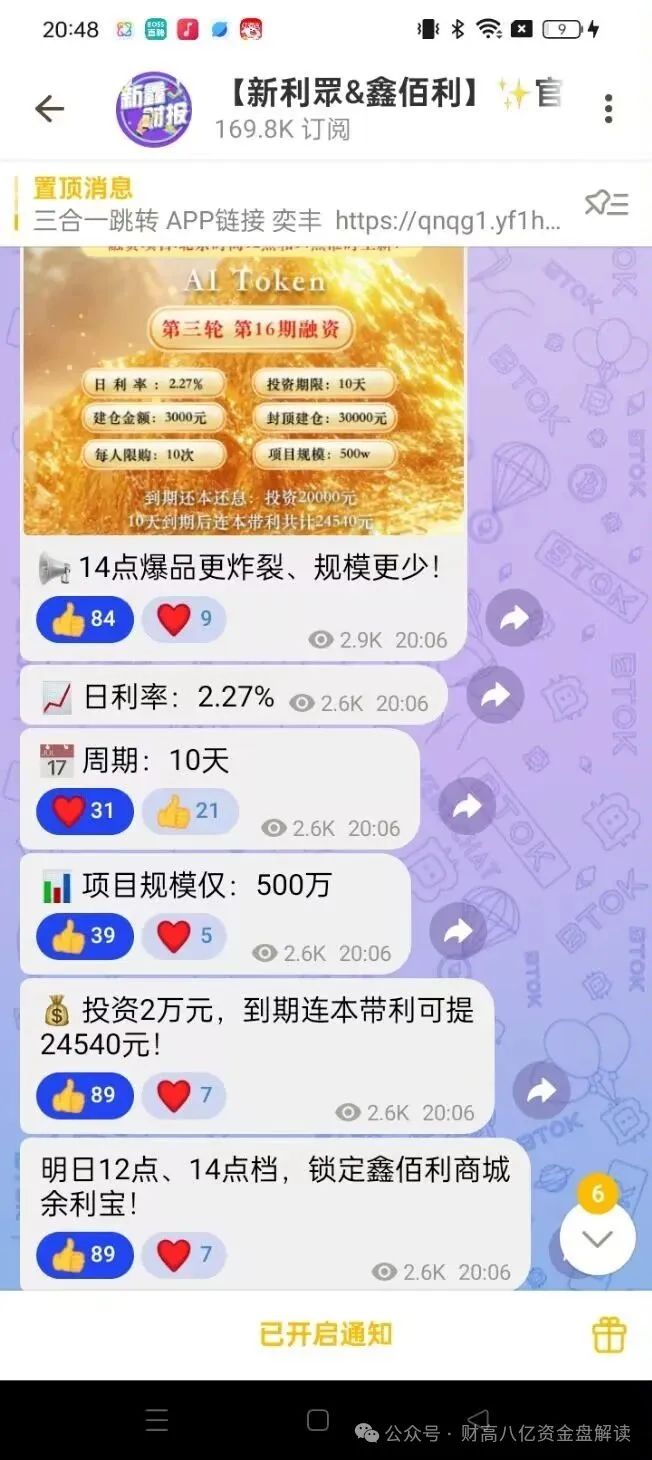Tap the 7 heart reaction on 明日12点 message

click(184, 1255)
